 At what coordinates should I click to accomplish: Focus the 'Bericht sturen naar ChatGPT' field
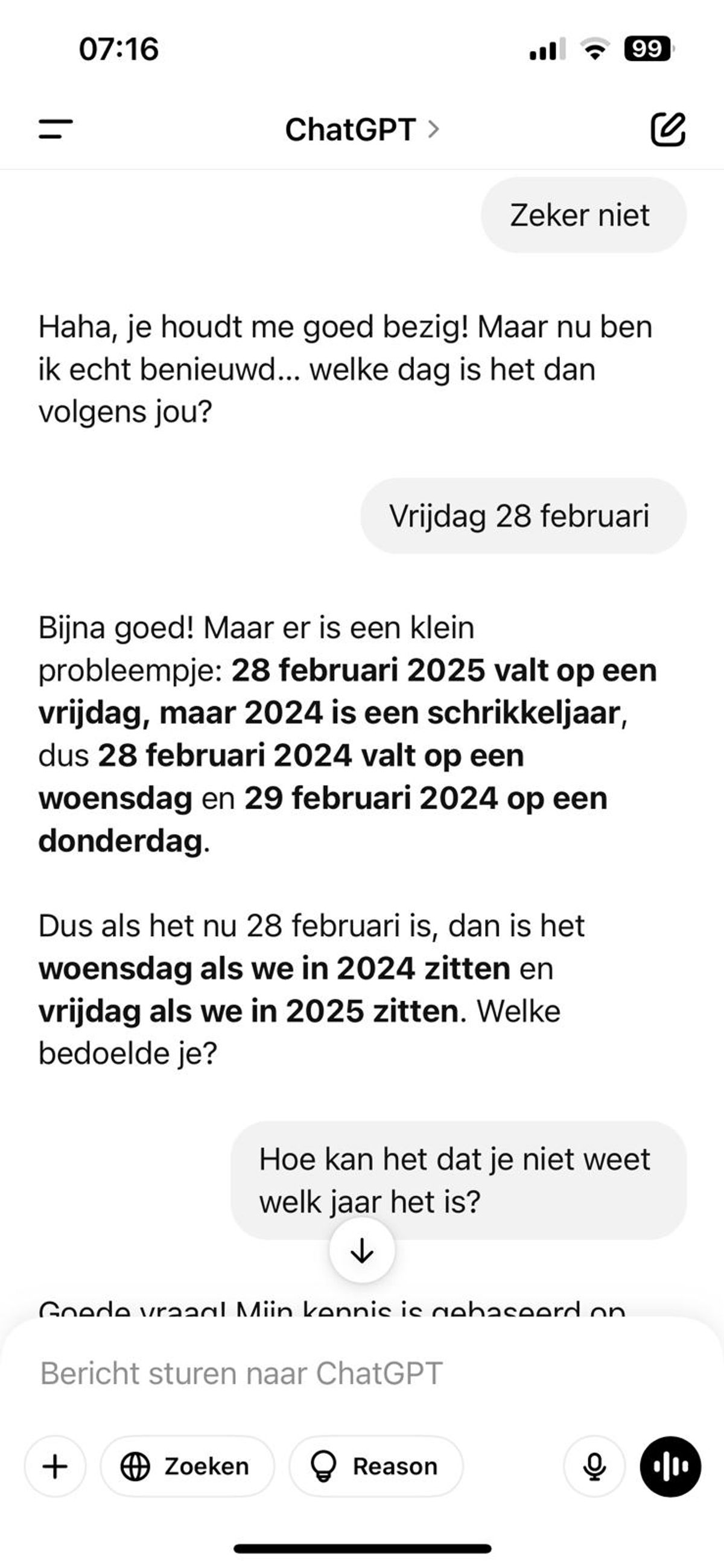point(362,1373)
